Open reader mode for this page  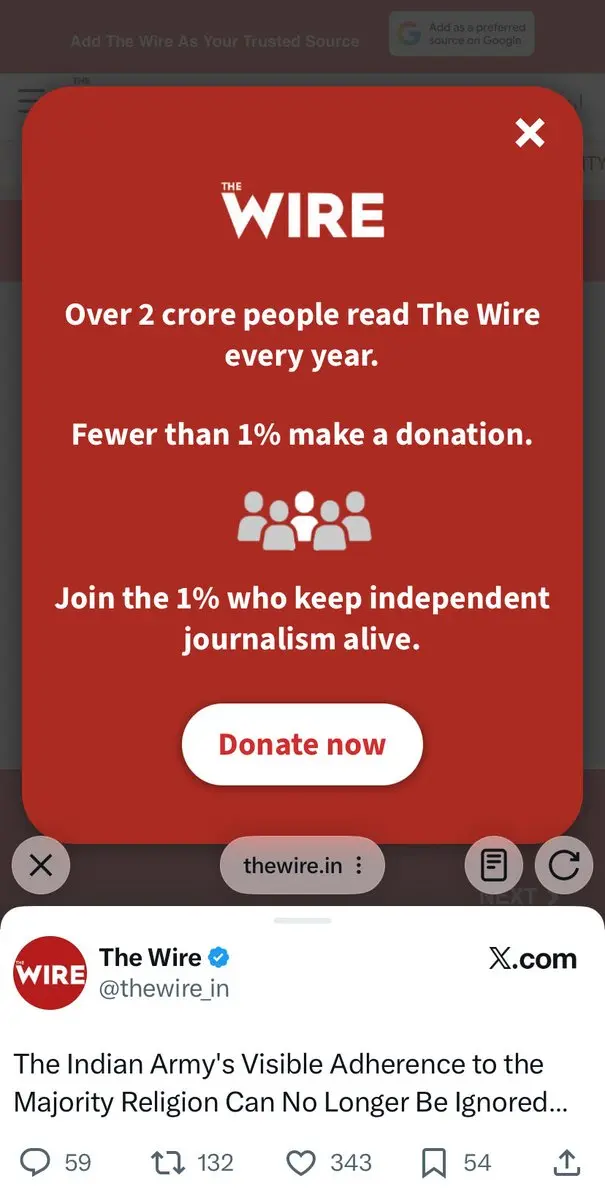point(494,865)
